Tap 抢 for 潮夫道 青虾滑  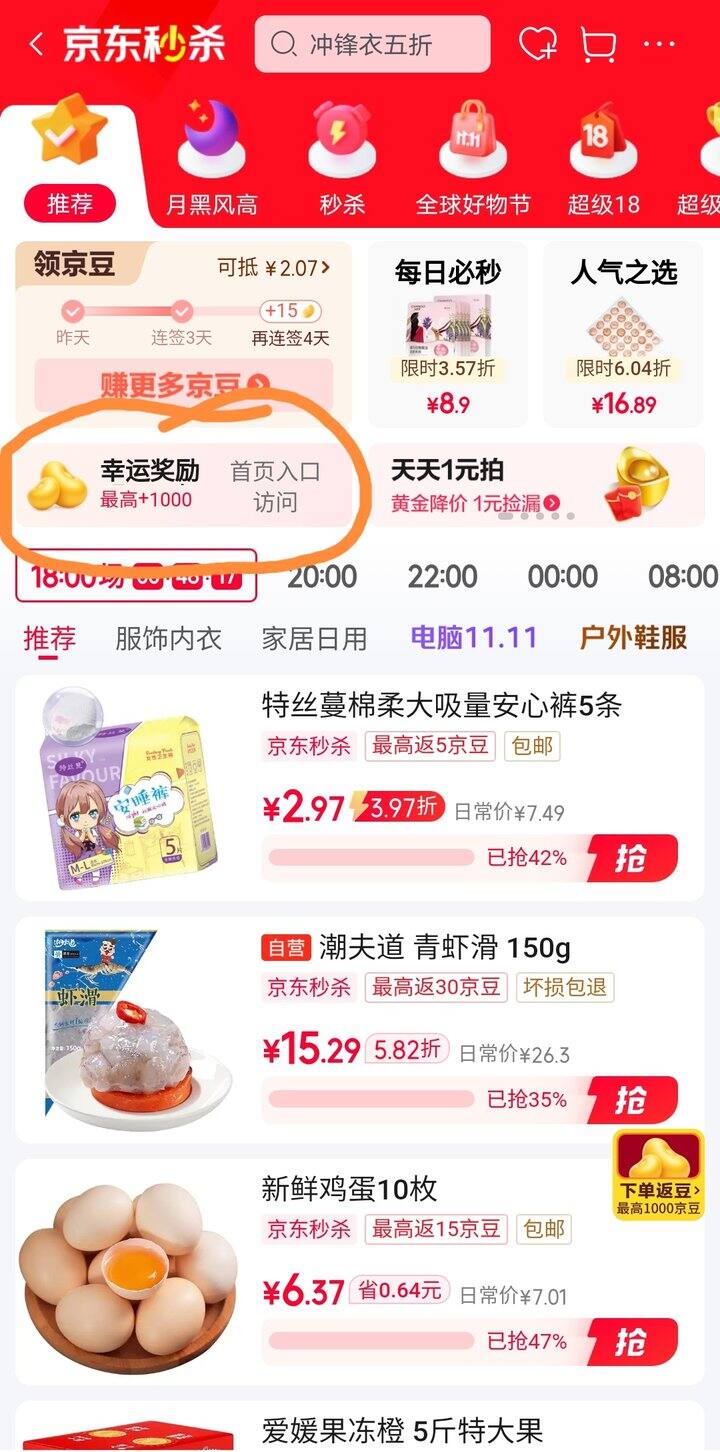tap(632, 1100)
